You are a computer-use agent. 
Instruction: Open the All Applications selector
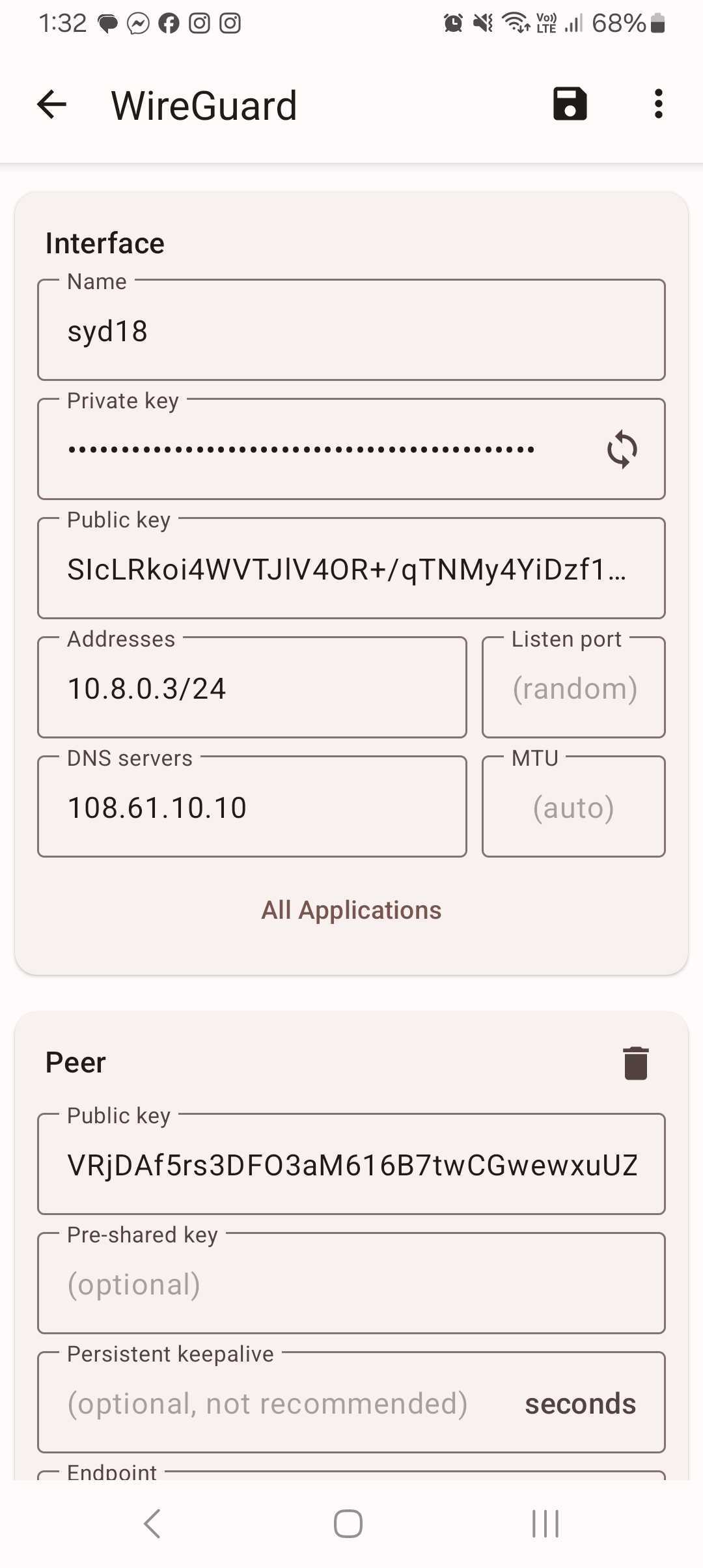coord(351,910)
